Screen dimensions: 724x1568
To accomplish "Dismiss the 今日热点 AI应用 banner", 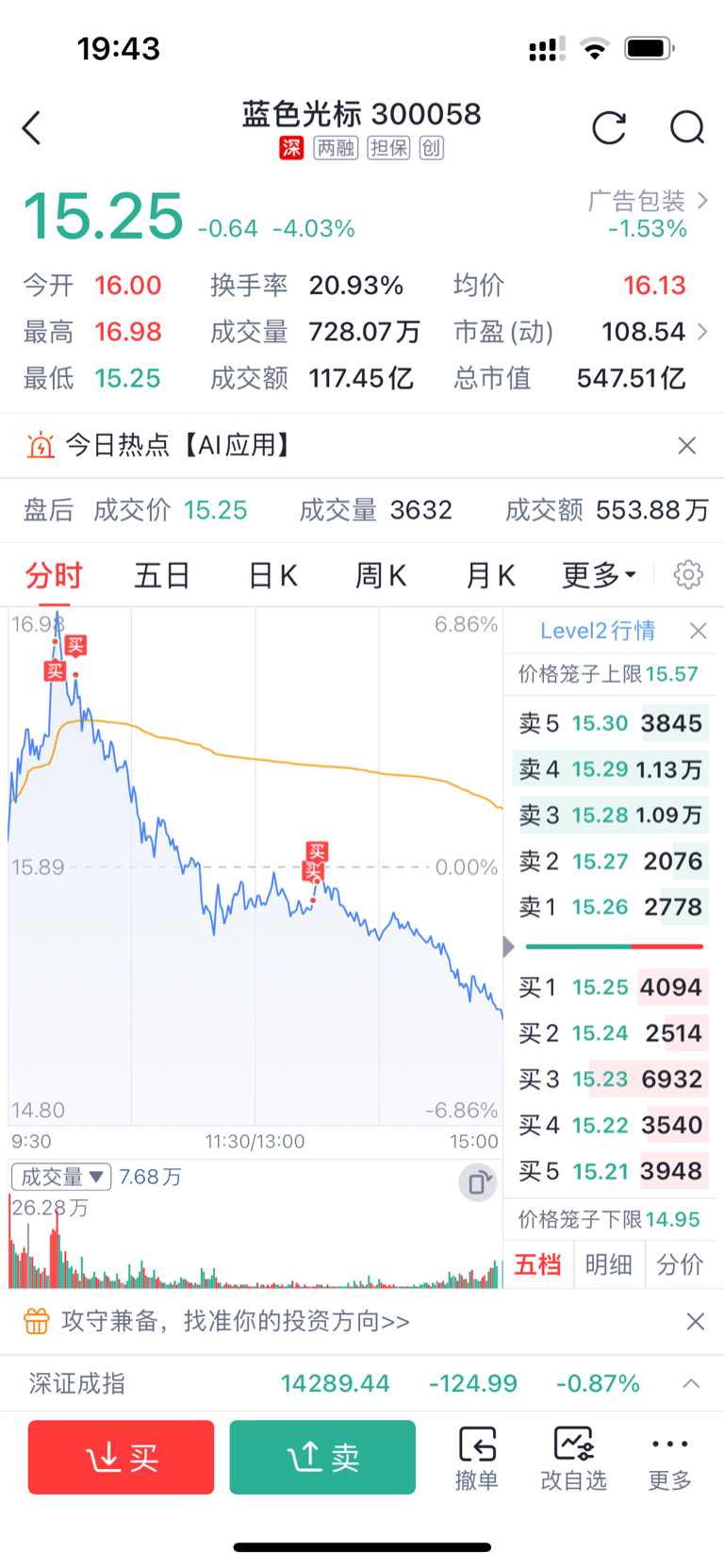I will click(687, 445).
